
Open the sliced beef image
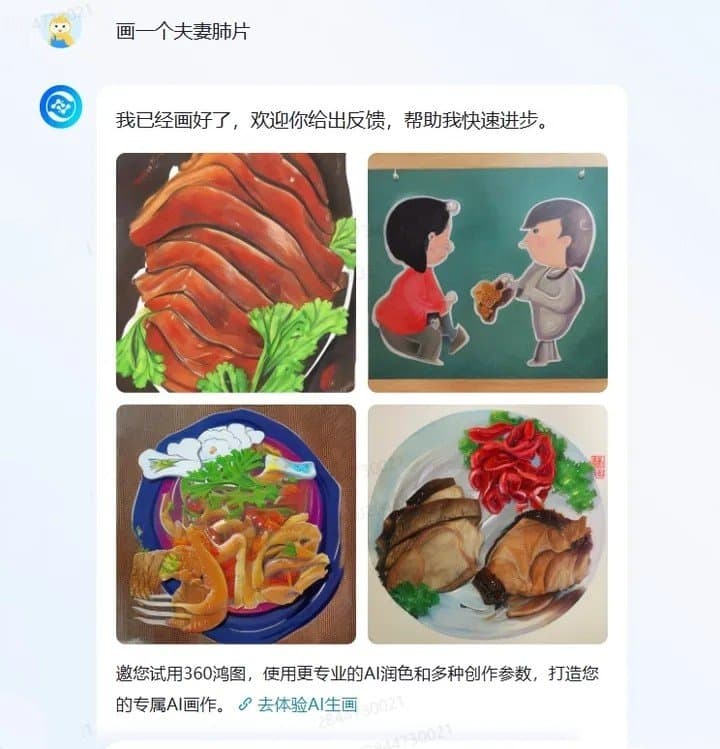point(236,272)
